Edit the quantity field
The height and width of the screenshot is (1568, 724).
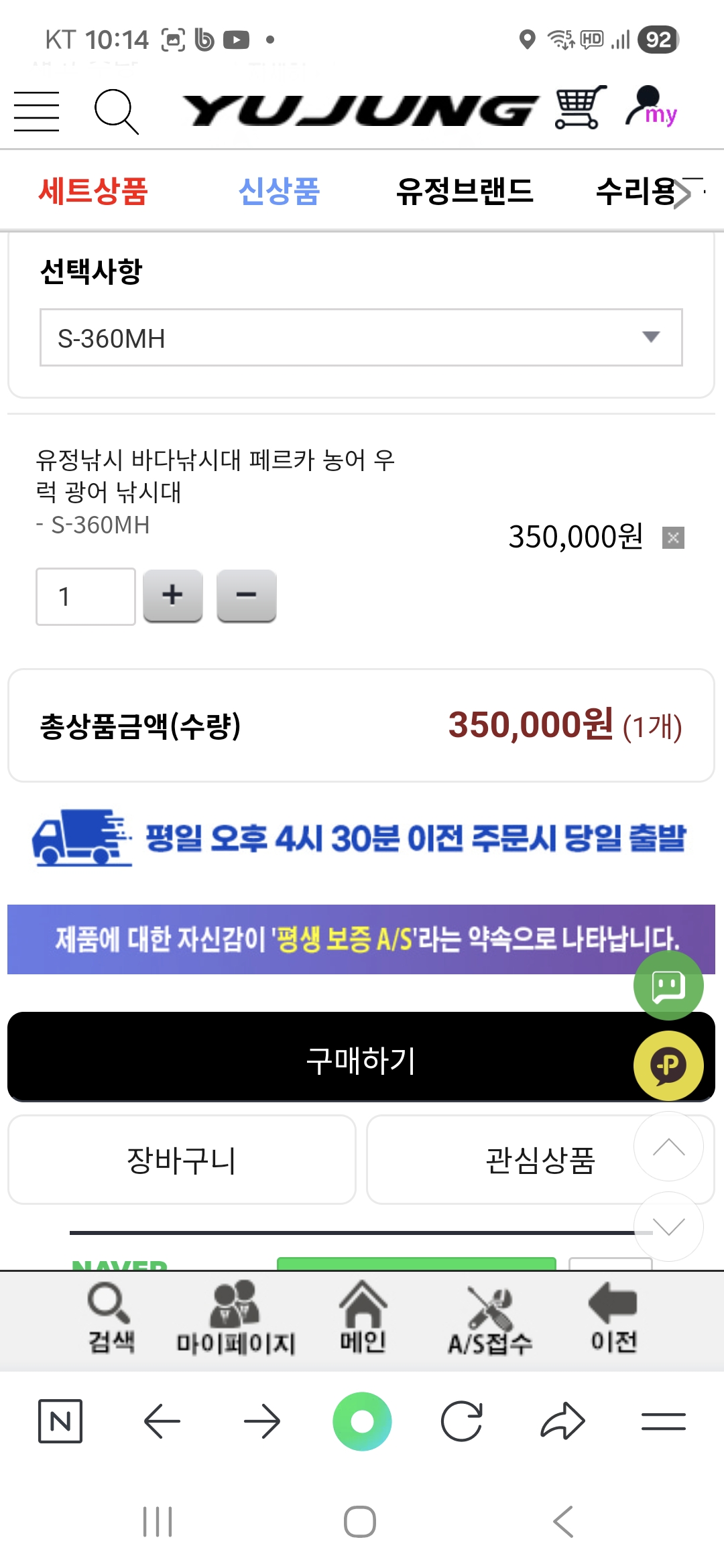click(x=86, y=596)
